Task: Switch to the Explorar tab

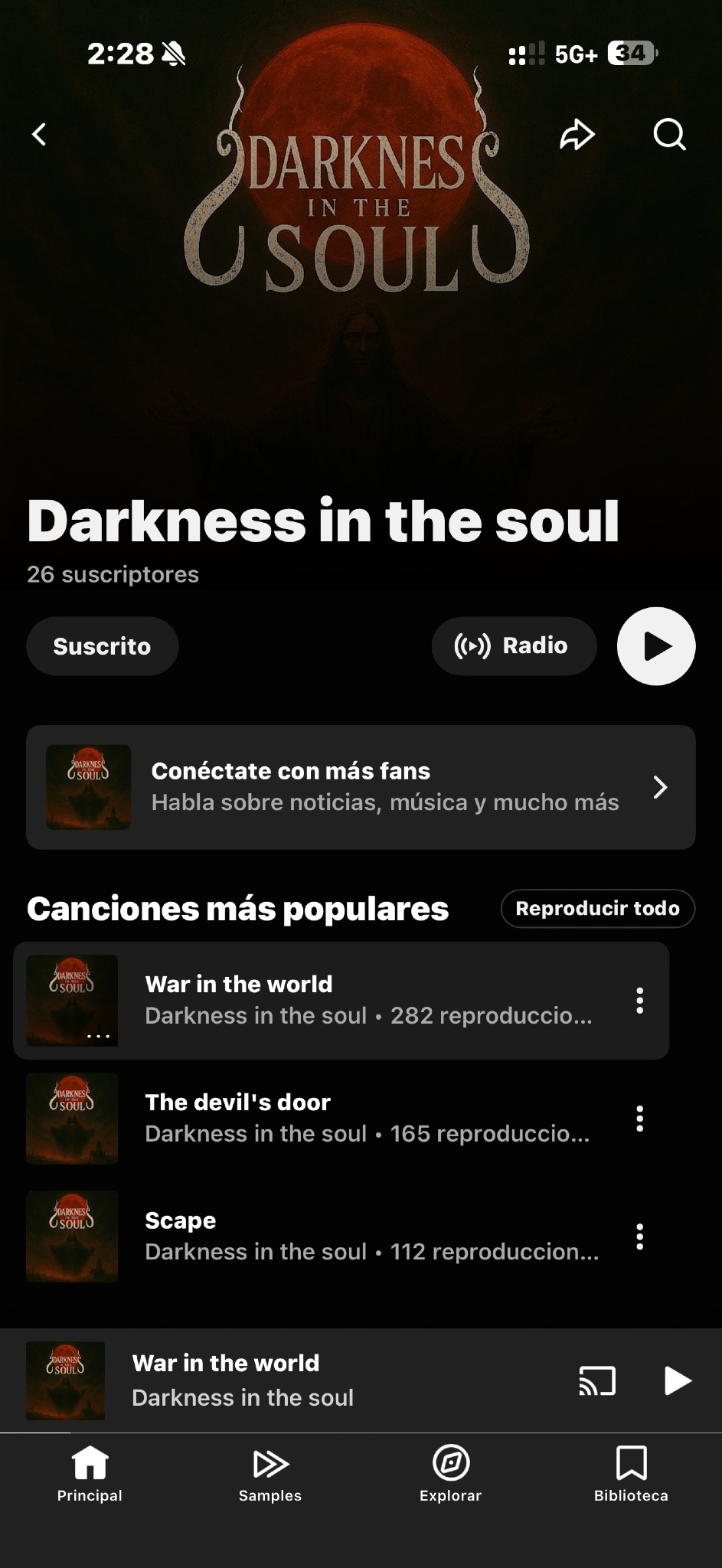Action: (x=451, y=1475)
